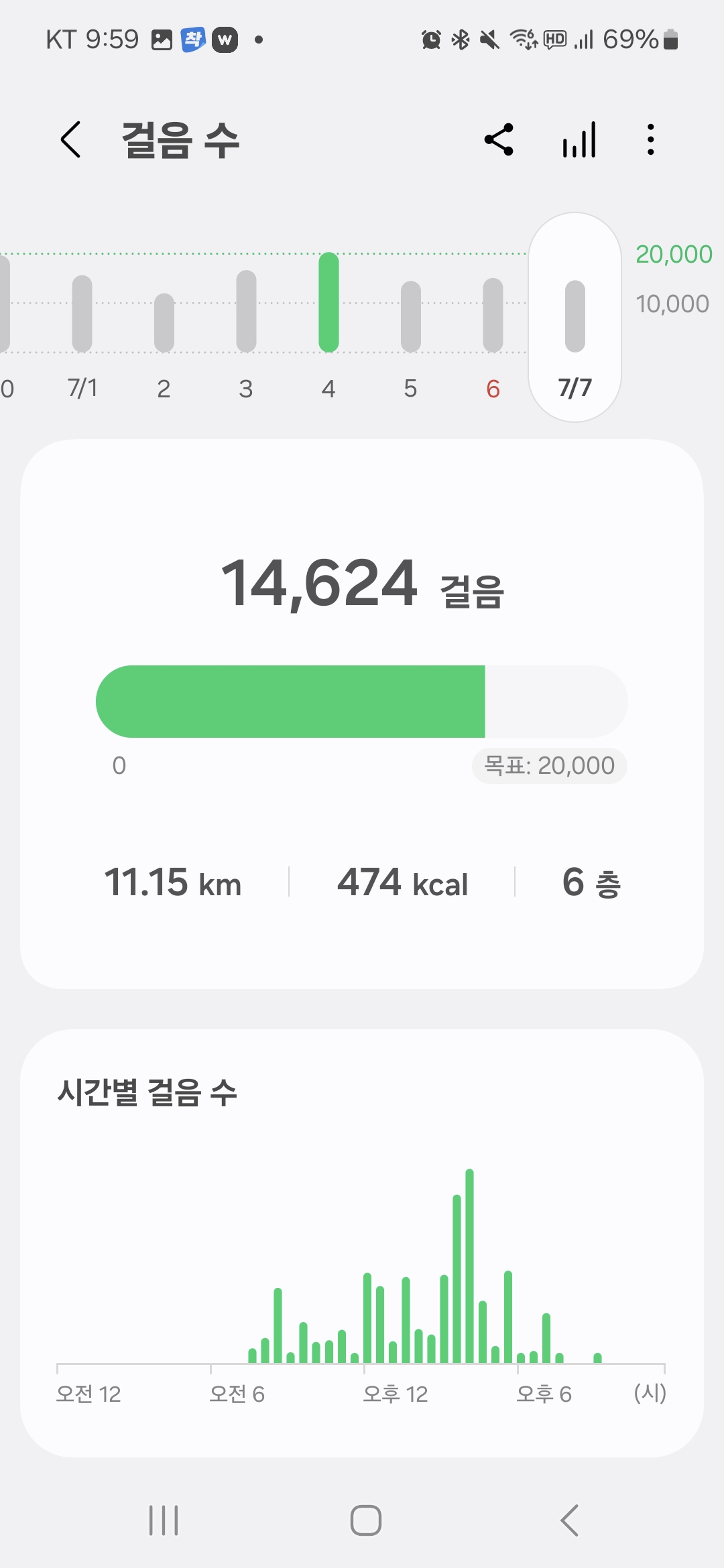724x1568 pixels.
Task: Share the step count
Action: [499, 139]
